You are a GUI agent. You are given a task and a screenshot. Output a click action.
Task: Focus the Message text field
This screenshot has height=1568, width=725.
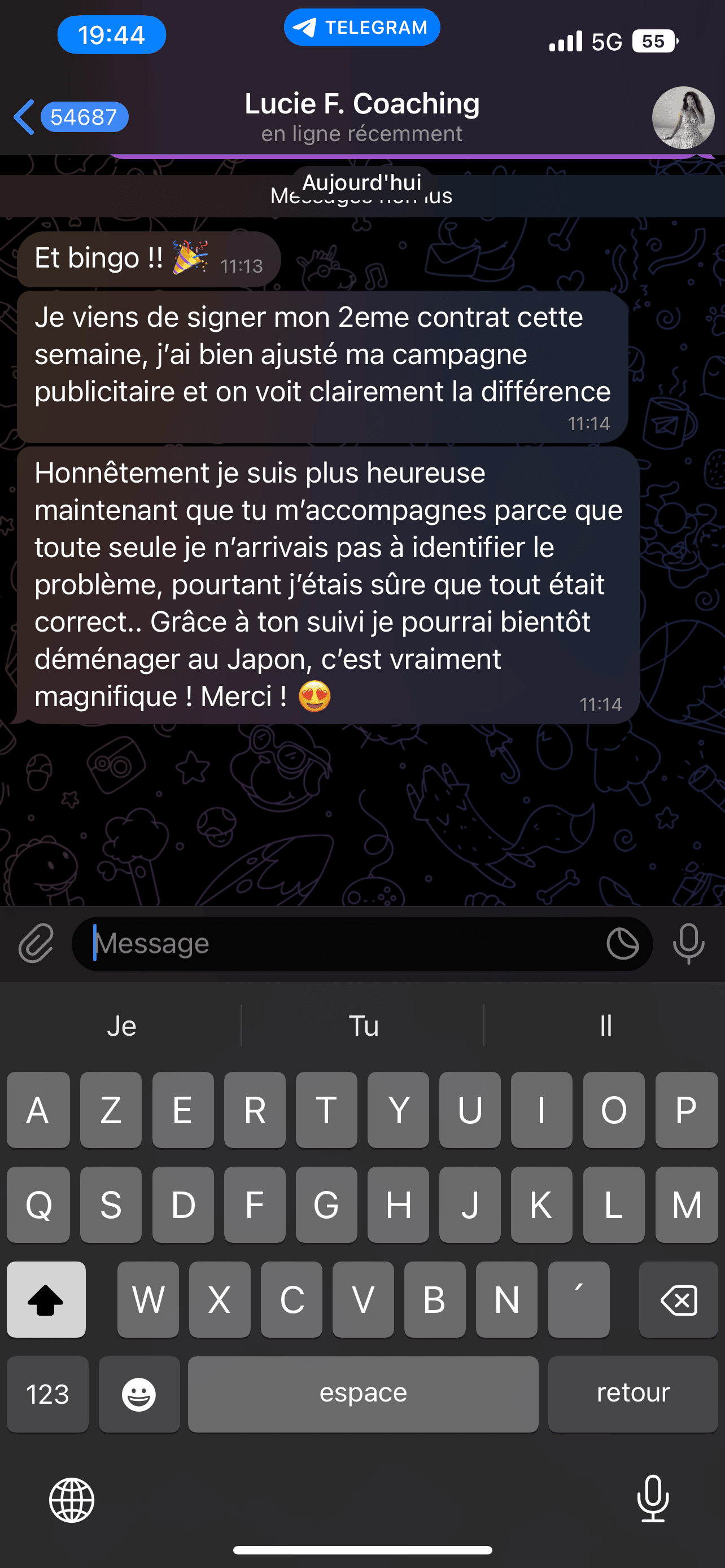[341, 944]
